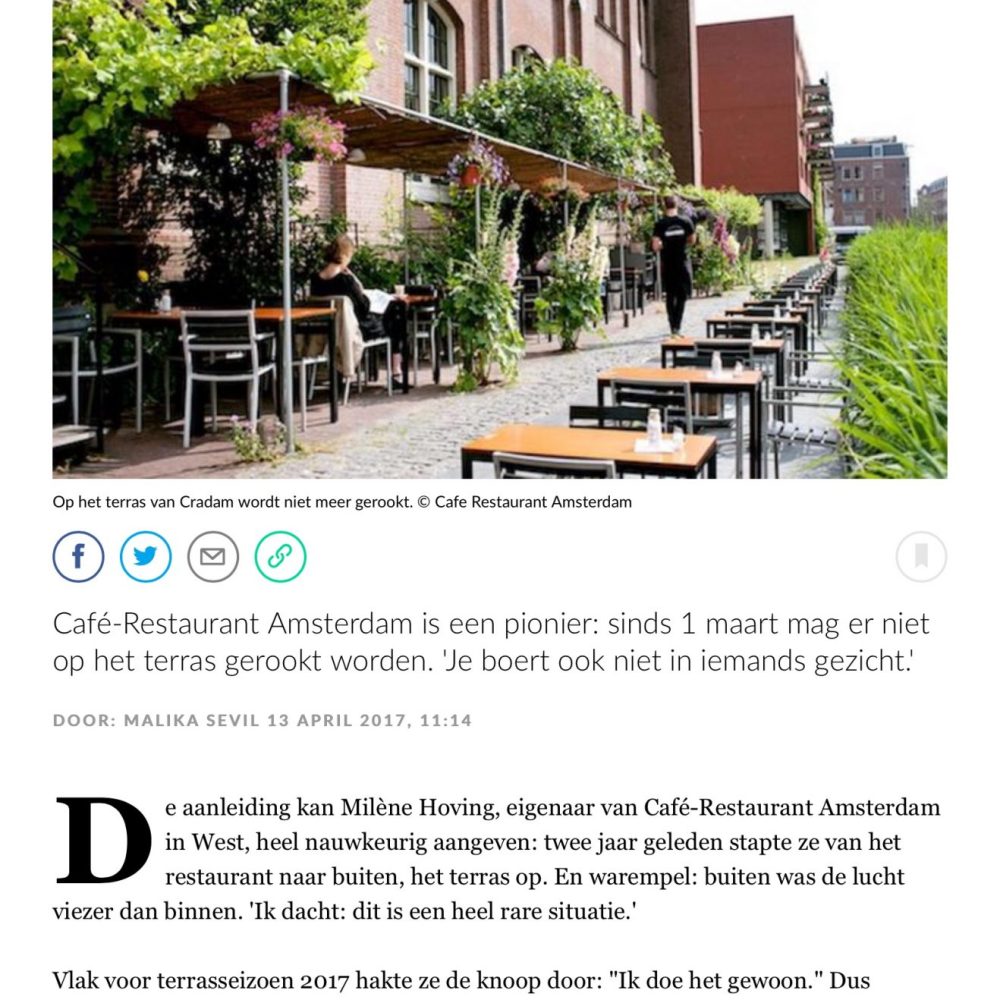Share this article on Facebook

pyautogui.click(x=78, y=557)
